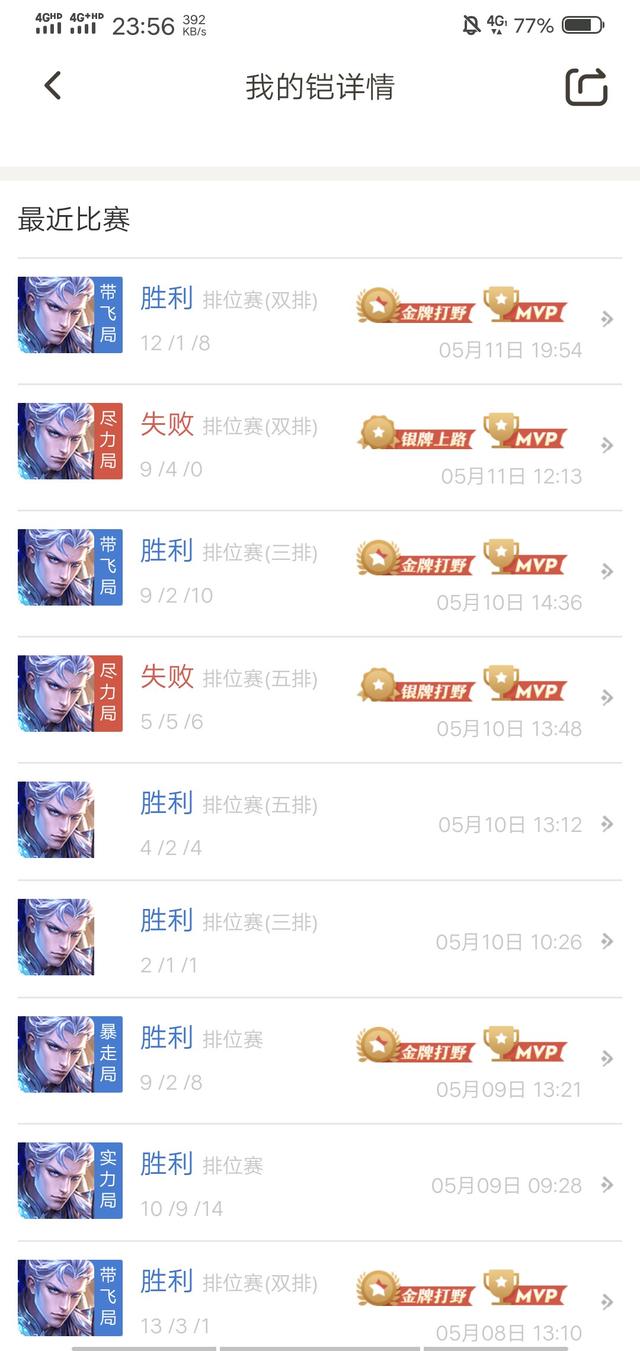The image size is (640, 1351).
Task: Check the 05月09日 09:28 match details
Action: tap(320, 1182)
